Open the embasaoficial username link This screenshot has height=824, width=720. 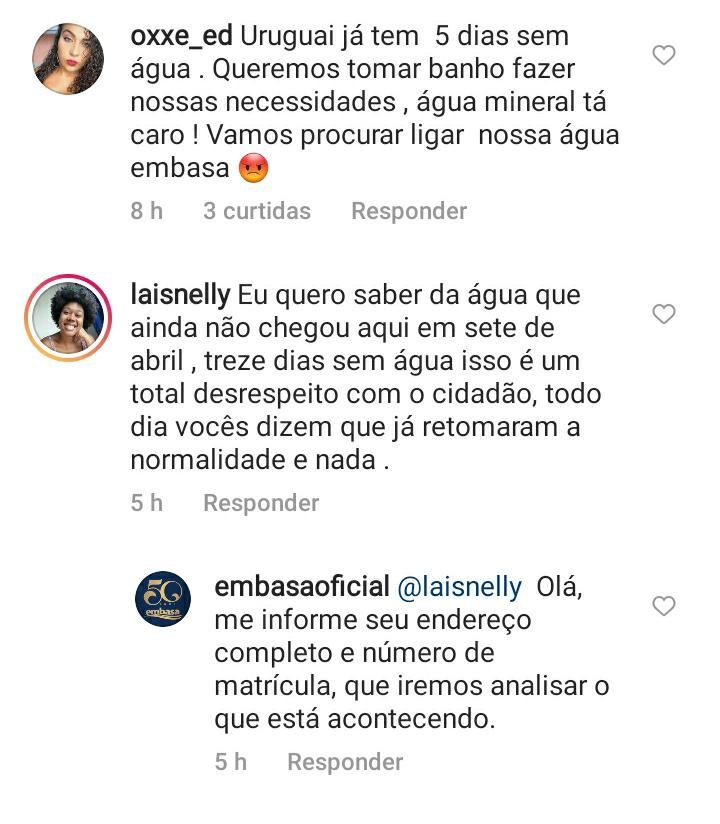301,586
